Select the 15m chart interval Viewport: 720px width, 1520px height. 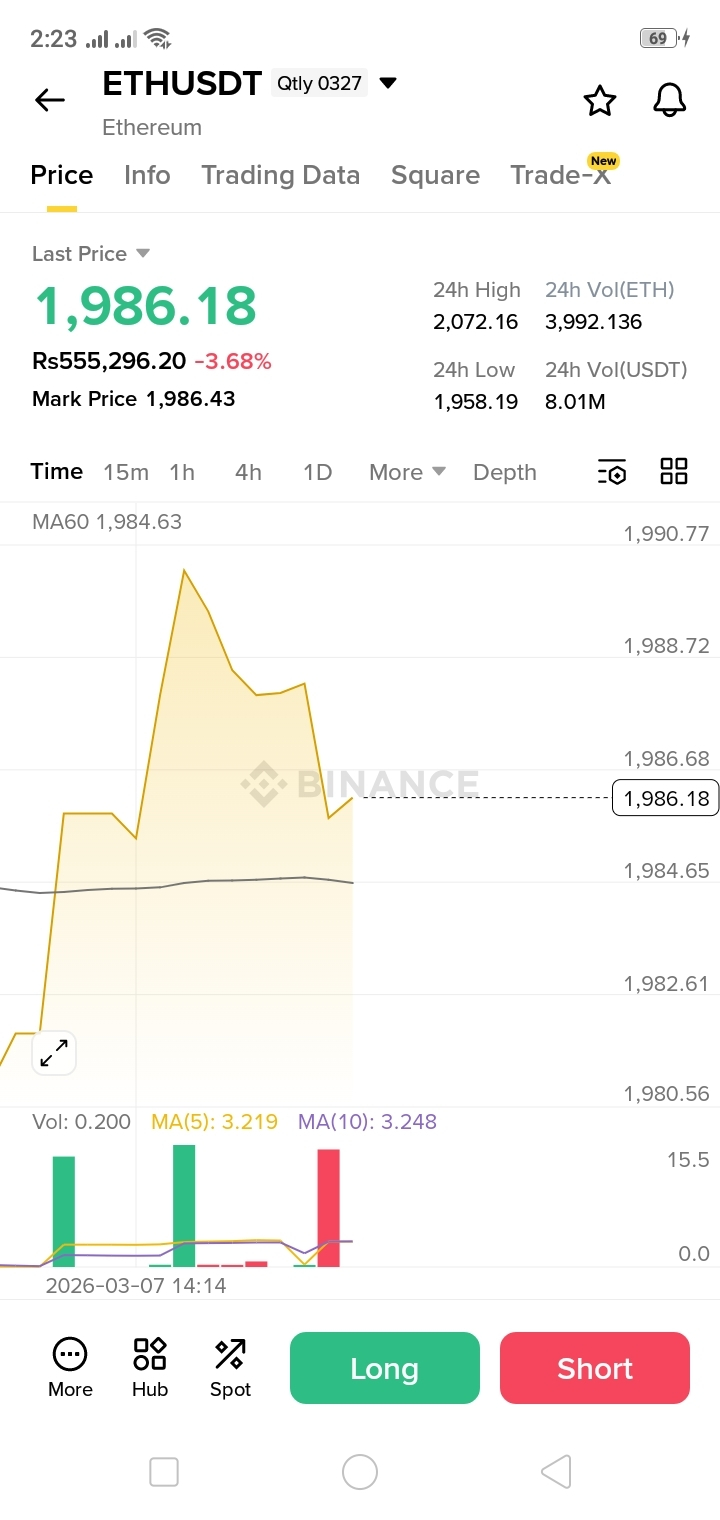(126, 472)
